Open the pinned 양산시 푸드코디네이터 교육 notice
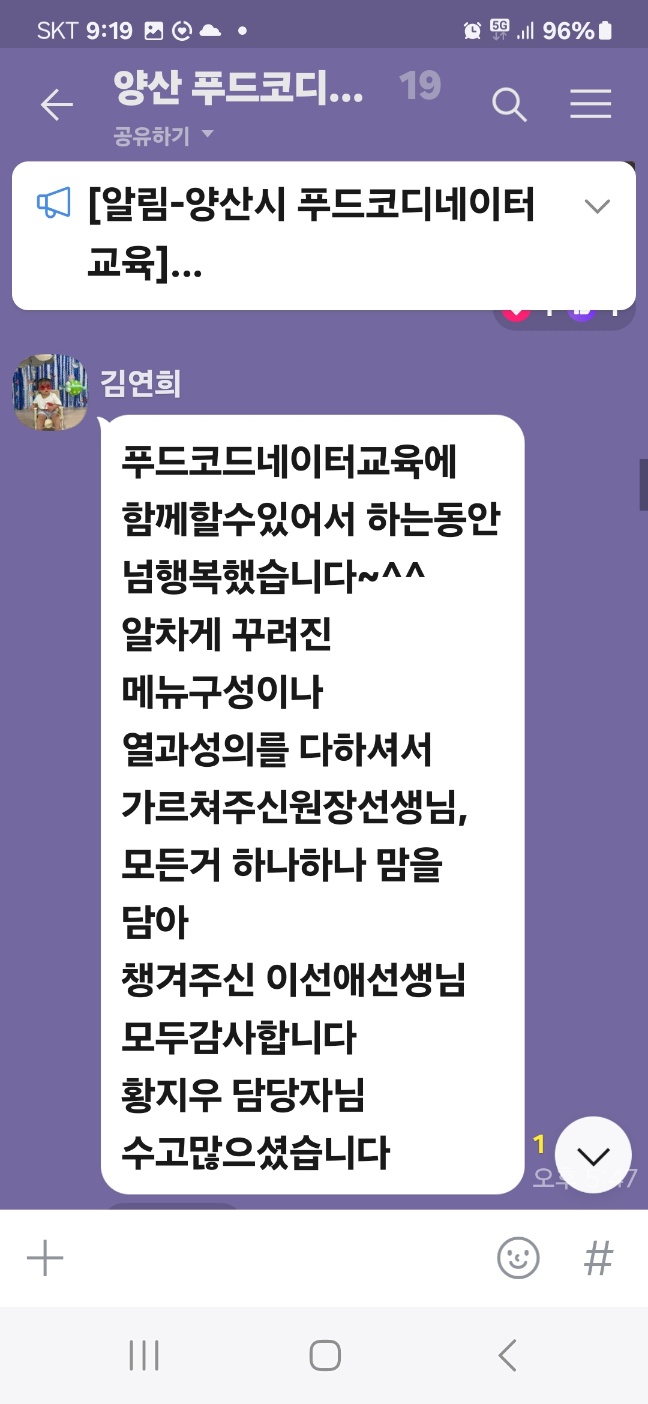This screenshot has height=1404, width=648. coord(310,235)
